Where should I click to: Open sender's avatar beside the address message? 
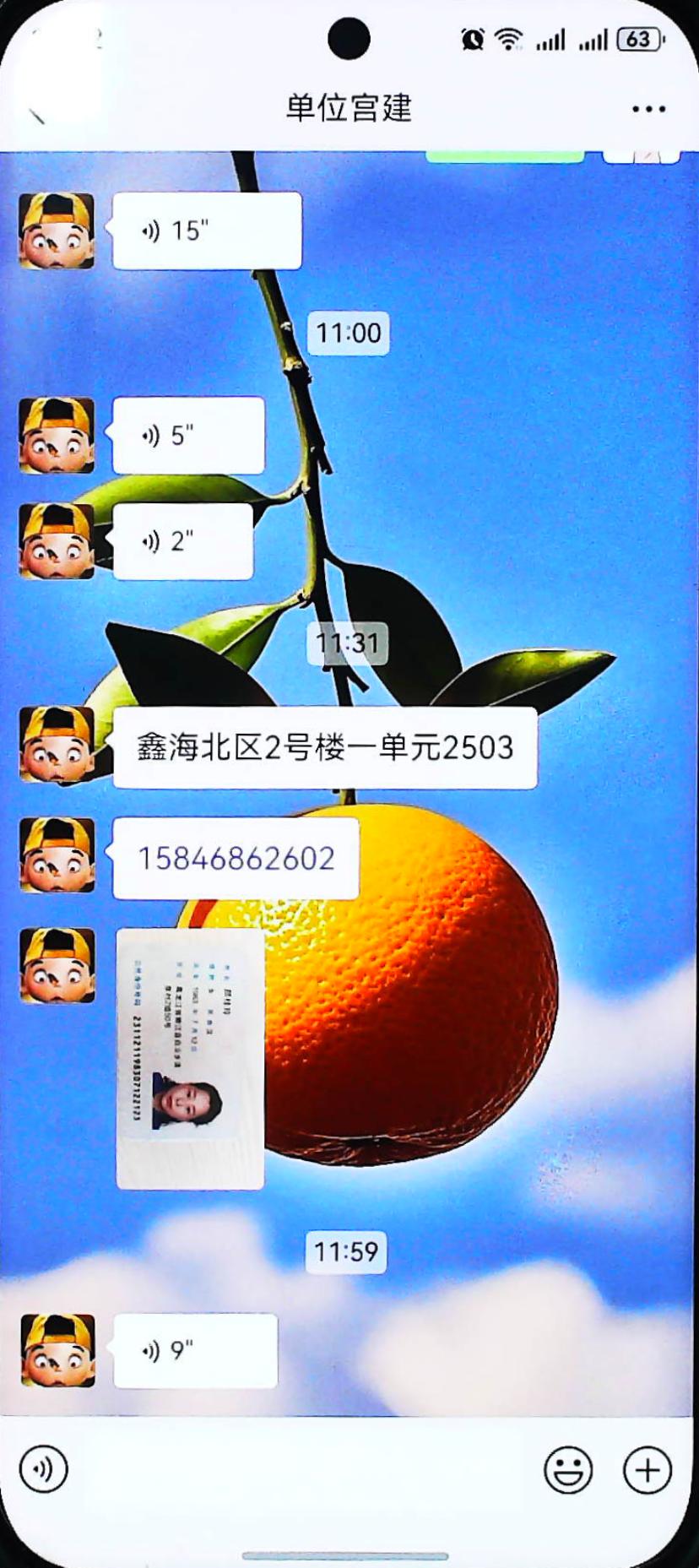pyautogui.click(x=57, y=745)
